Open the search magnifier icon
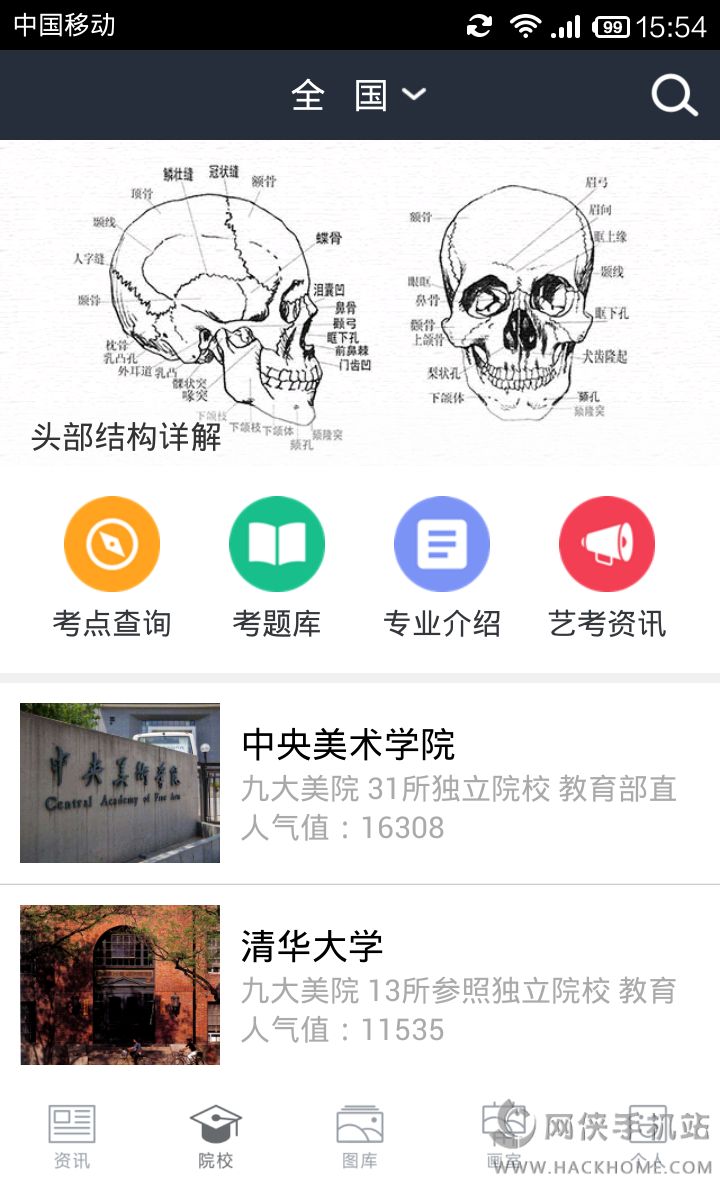 click(x=674, y=96)
